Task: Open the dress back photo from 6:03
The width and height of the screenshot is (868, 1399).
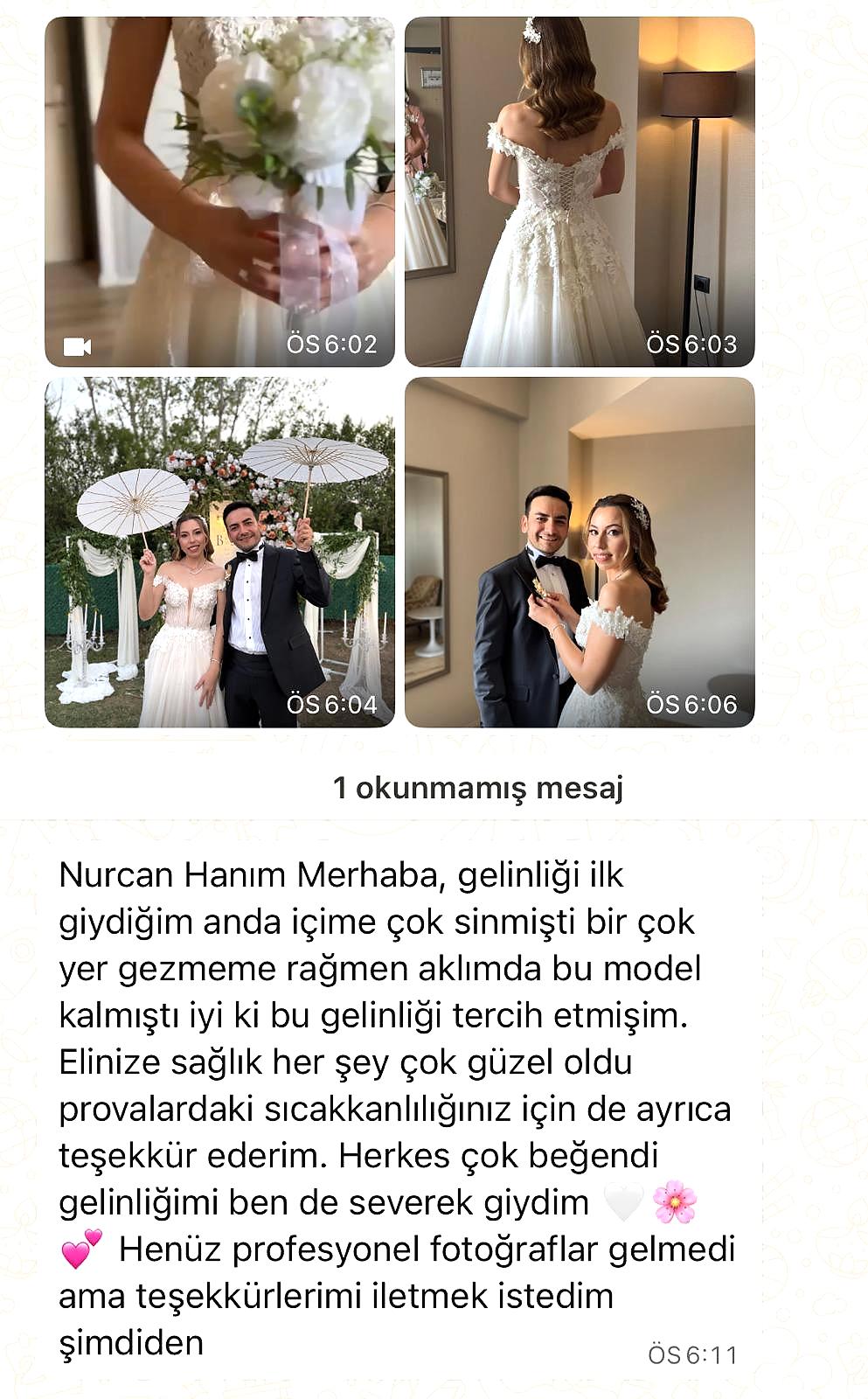Action: click(x=580, y=191)
